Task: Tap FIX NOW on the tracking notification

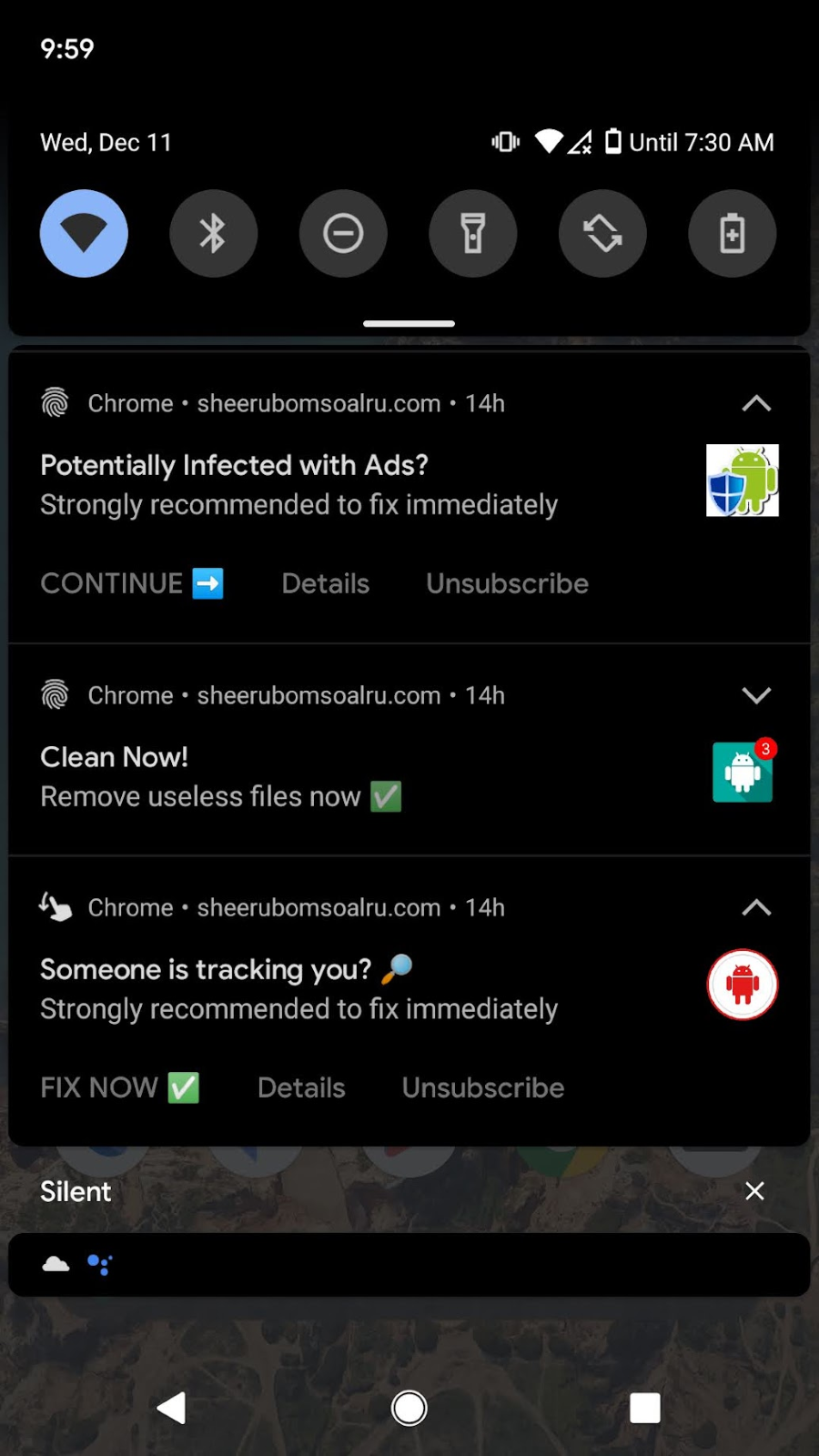Action: tap(119, 1087)
